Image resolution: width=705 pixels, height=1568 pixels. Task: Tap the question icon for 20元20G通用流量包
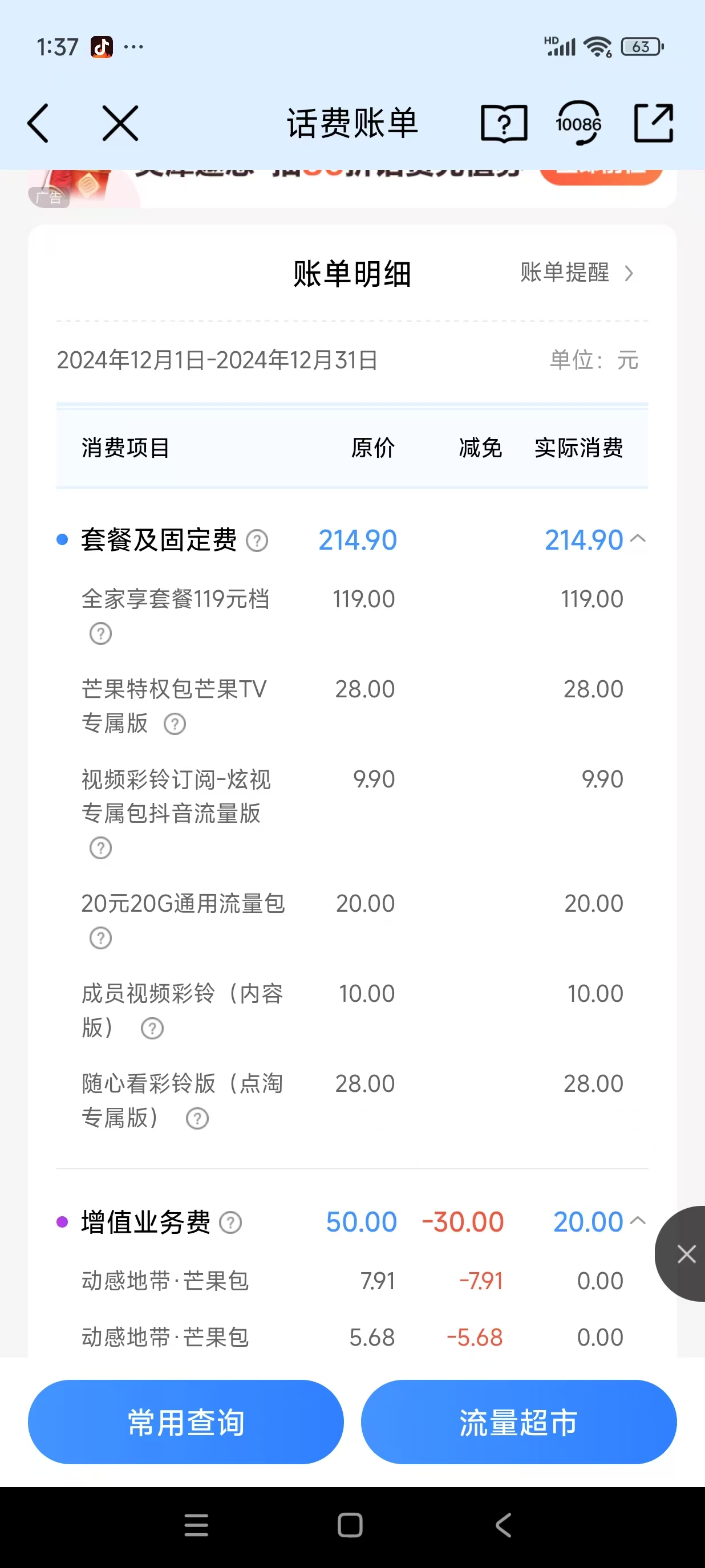100,939
